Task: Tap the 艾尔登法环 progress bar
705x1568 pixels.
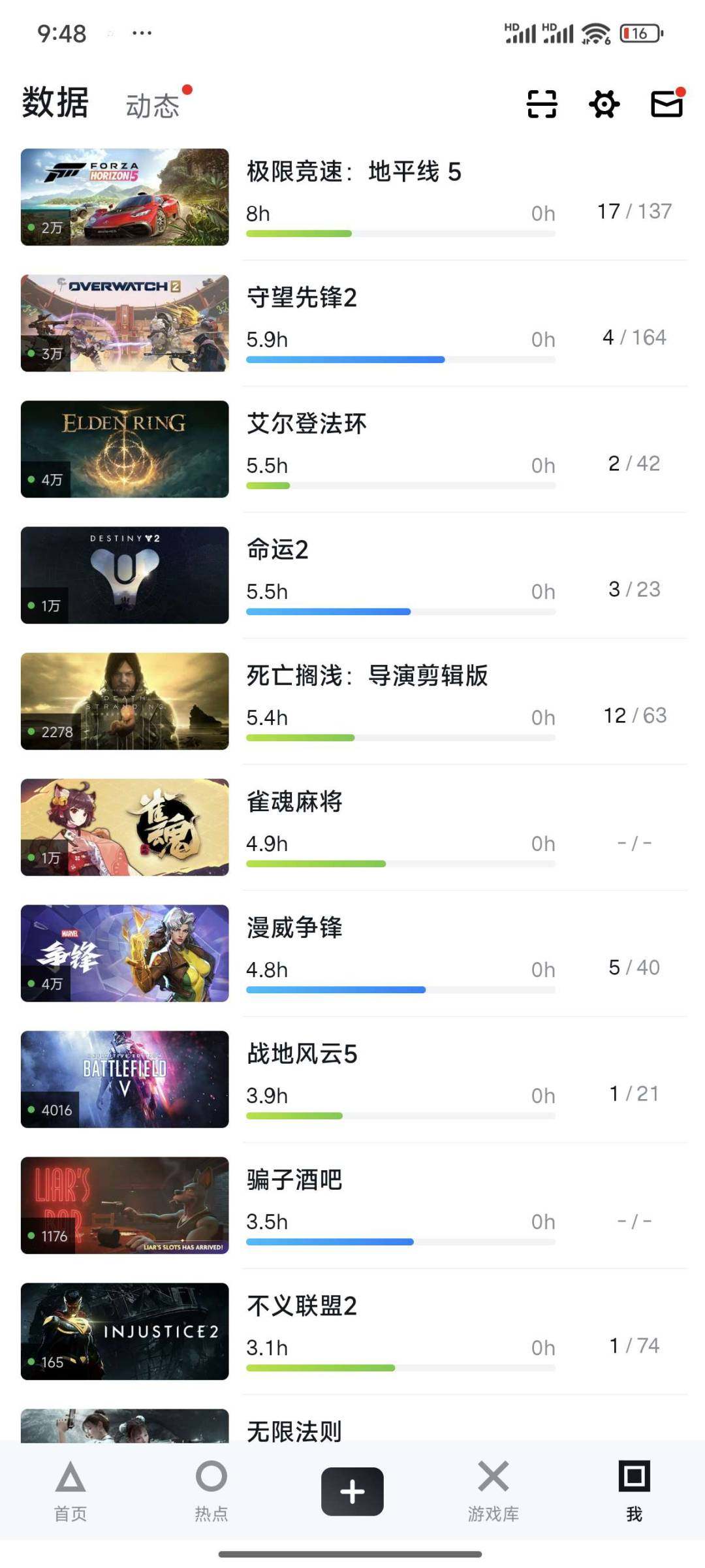Action: point(401,486)
